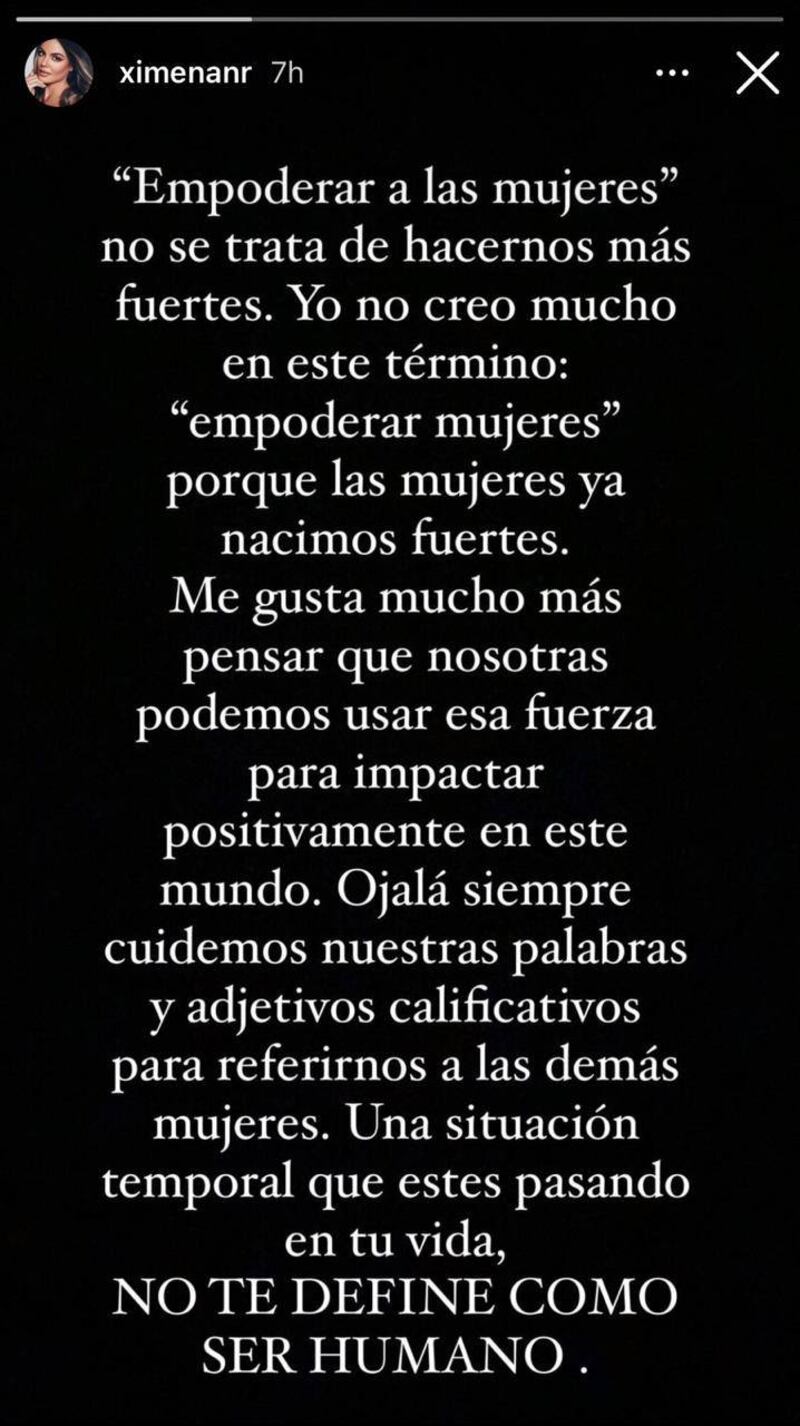800x1426 pixels.
Task: Open ximenanr's profile picture
Action: (59, 73)
